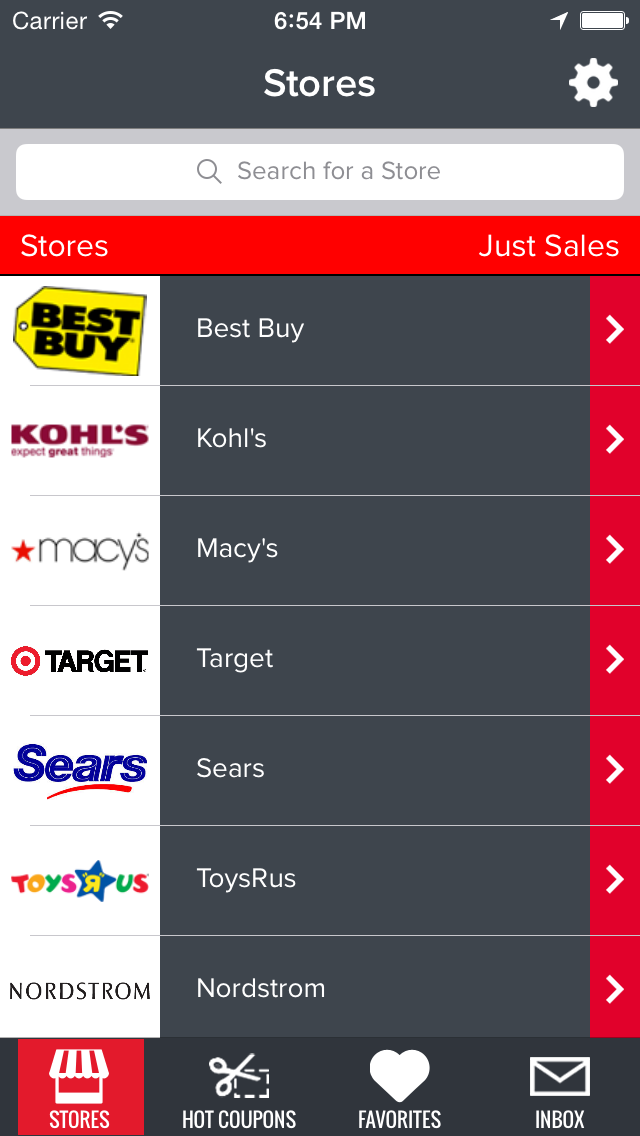Open the Sears store row
This screenshot has width=640, height=1136.
tap(374, 769)
